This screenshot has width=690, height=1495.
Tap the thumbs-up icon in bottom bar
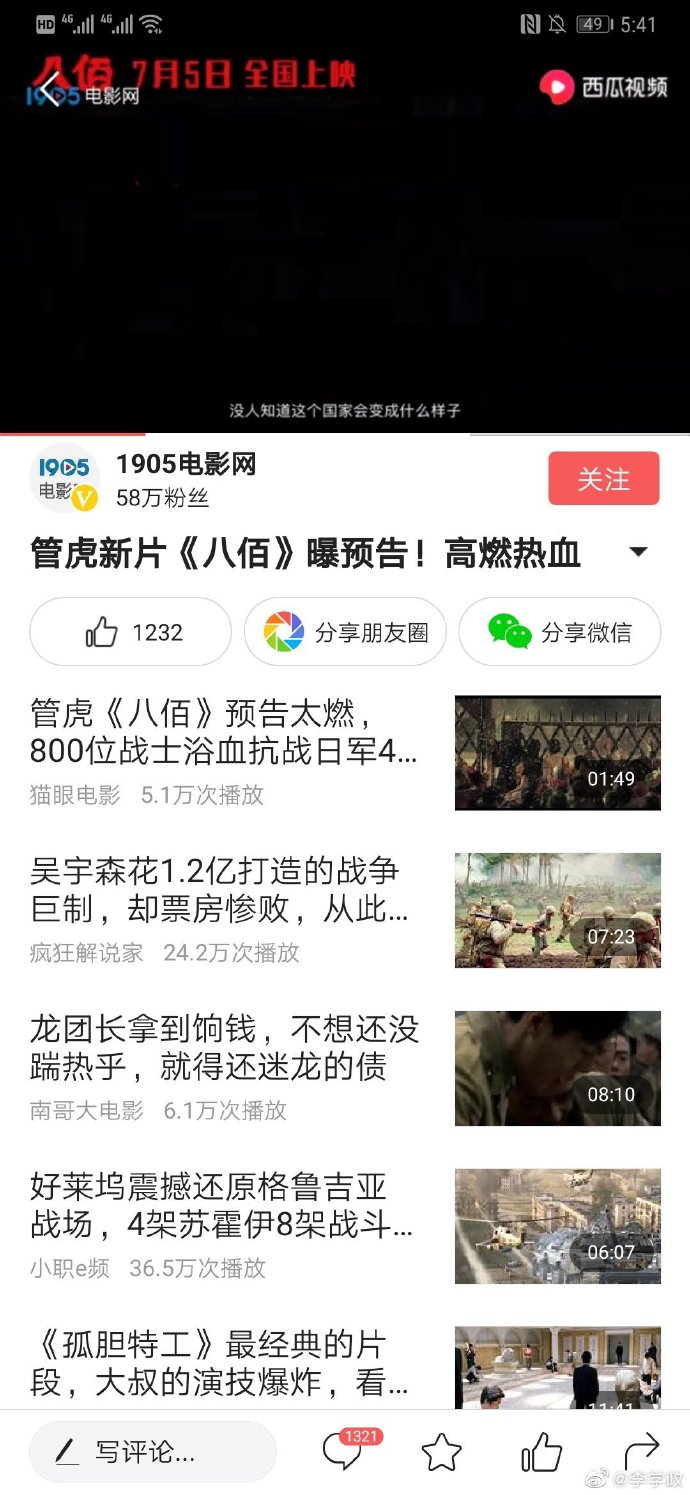541,1452
